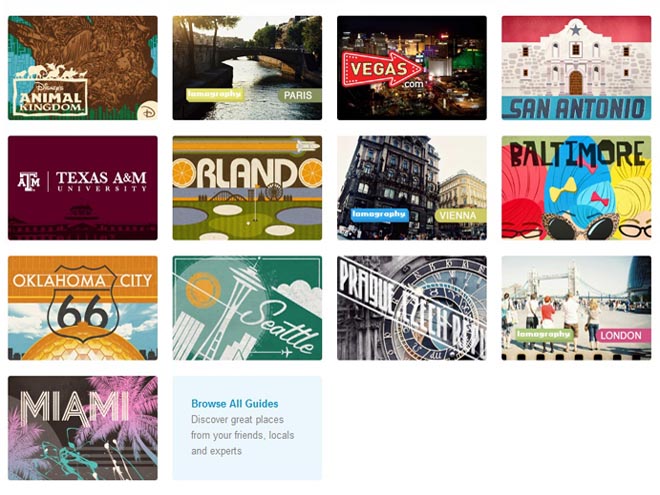Viewport: 660px width, 495px height.
Task: Open the Vienna lomography guide
Action: tap(411, 187)
